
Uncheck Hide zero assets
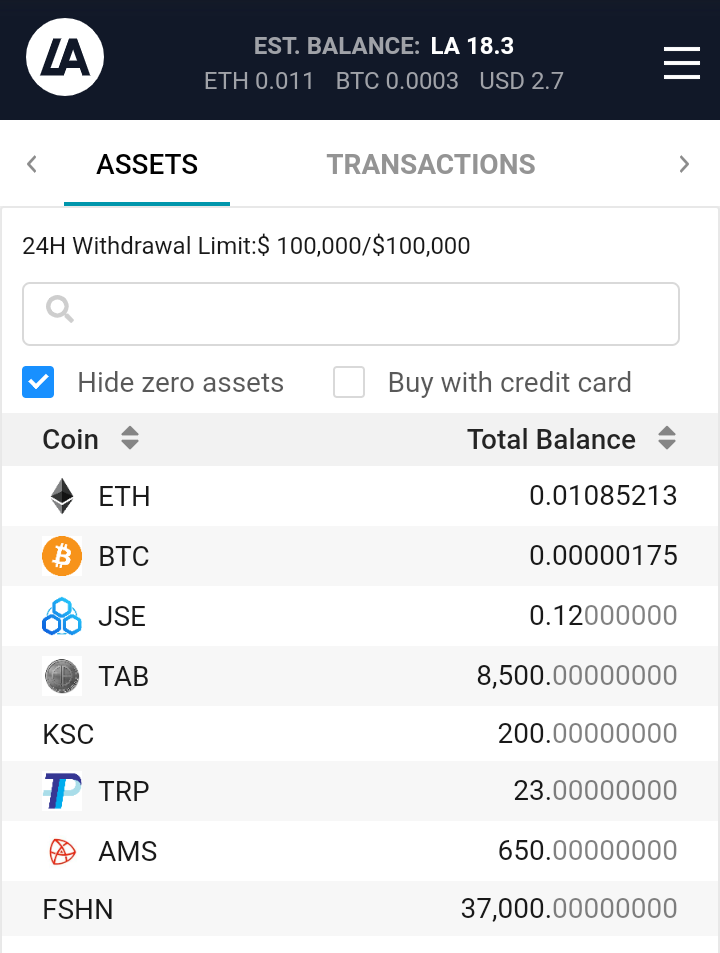[x=39, y=382]
